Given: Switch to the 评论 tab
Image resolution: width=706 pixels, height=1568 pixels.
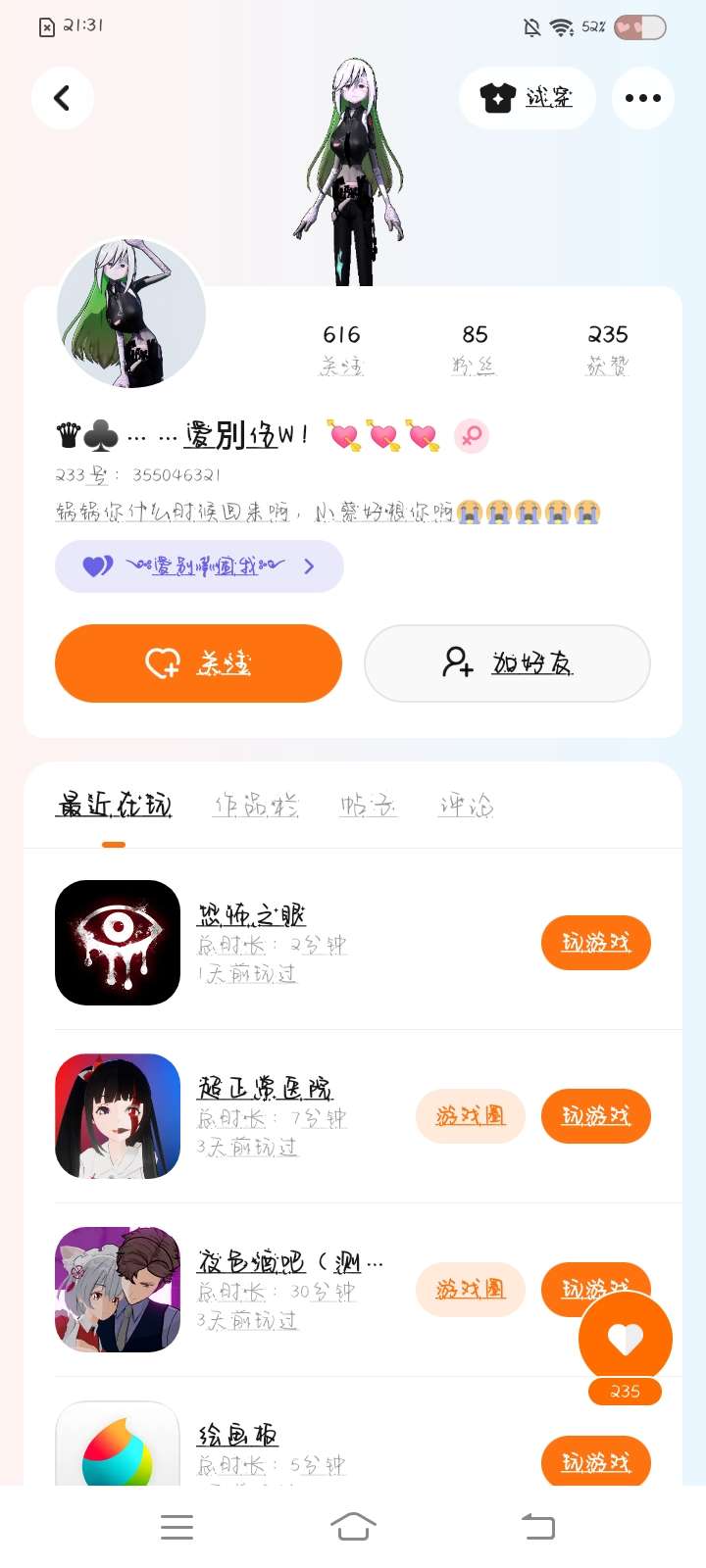Looking at the screenshot, I should [466, 806].
